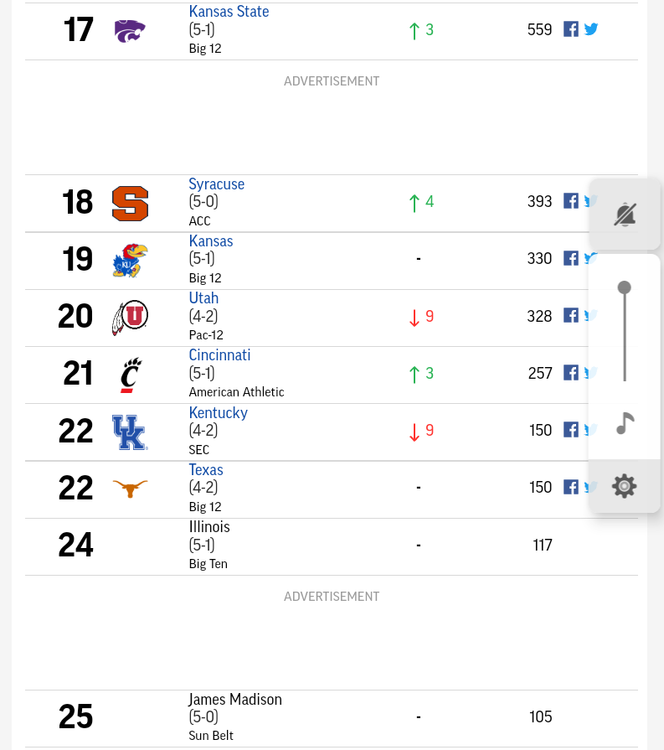Tap the music note media icon
The width and height of the screenshot is (664, 750).
click(x=625, y=423)
